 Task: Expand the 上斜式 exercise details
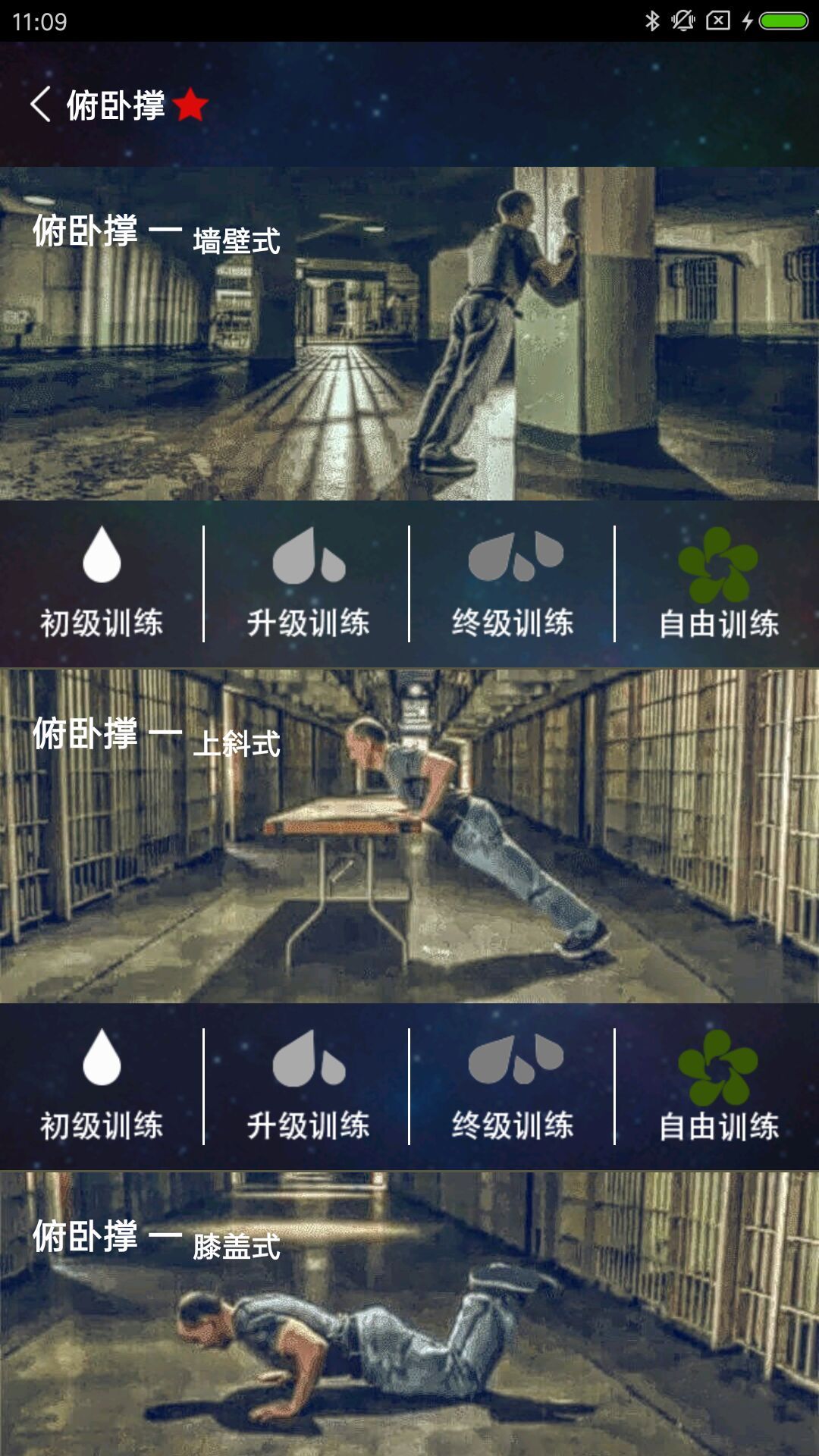click(x=409, y=842)
